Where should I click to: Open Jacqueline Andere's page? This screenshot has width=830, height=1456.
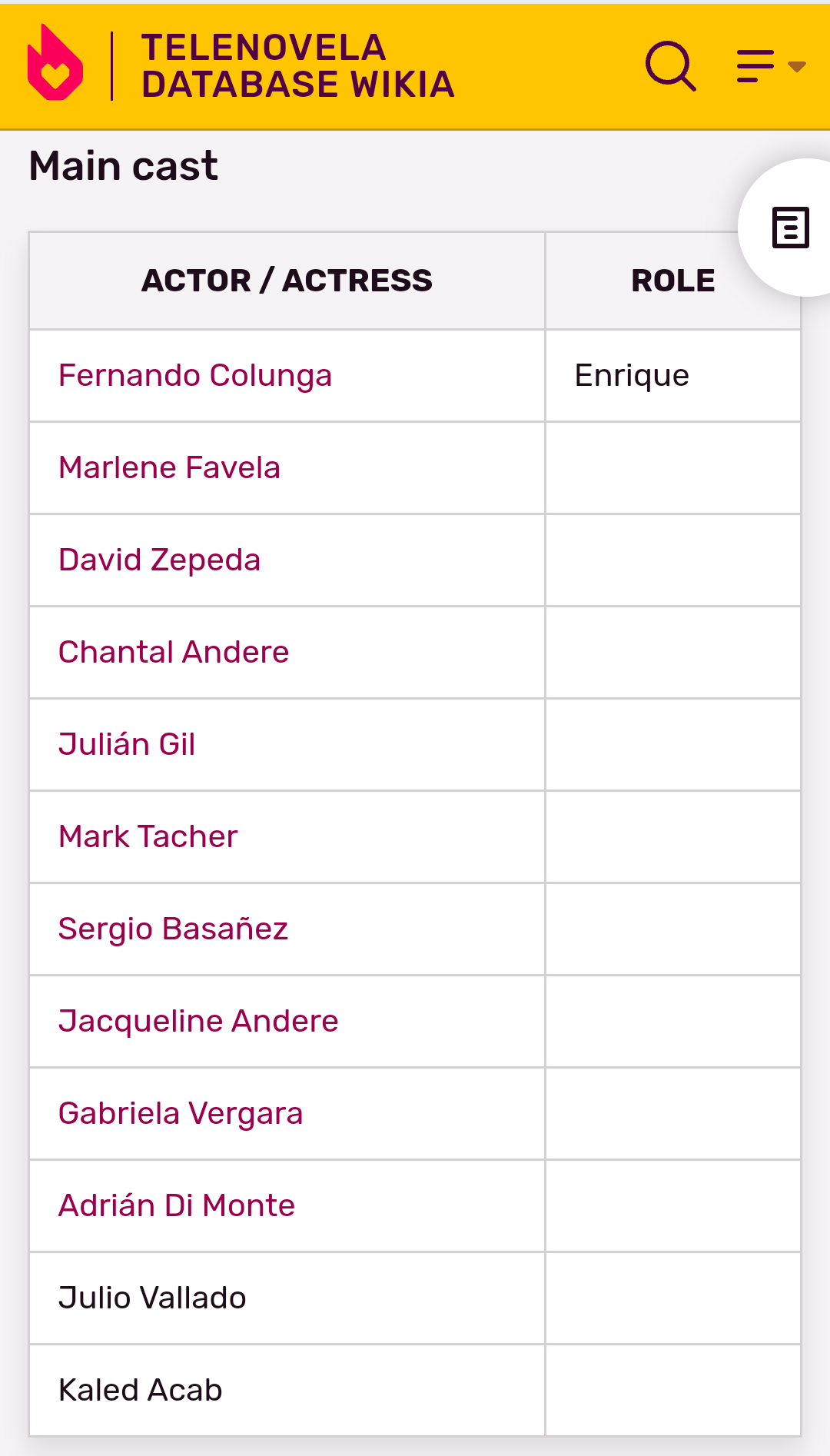198,1021
